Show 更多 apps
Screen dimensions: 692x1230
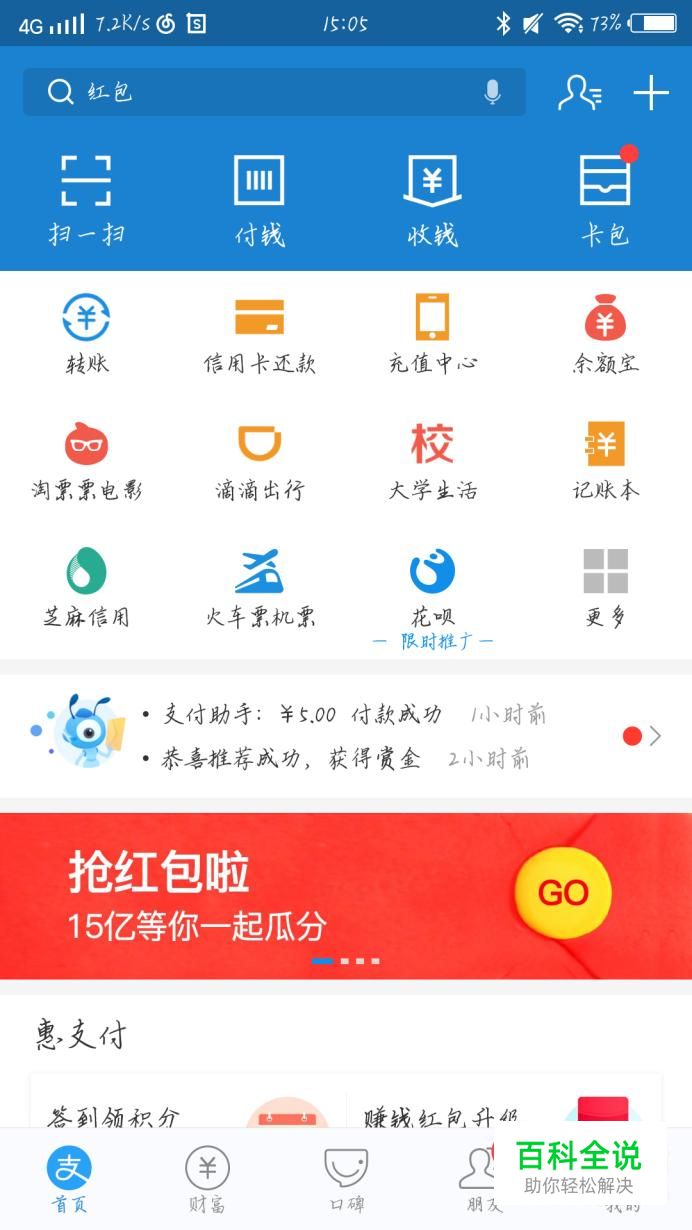click(x=605, y=587)
